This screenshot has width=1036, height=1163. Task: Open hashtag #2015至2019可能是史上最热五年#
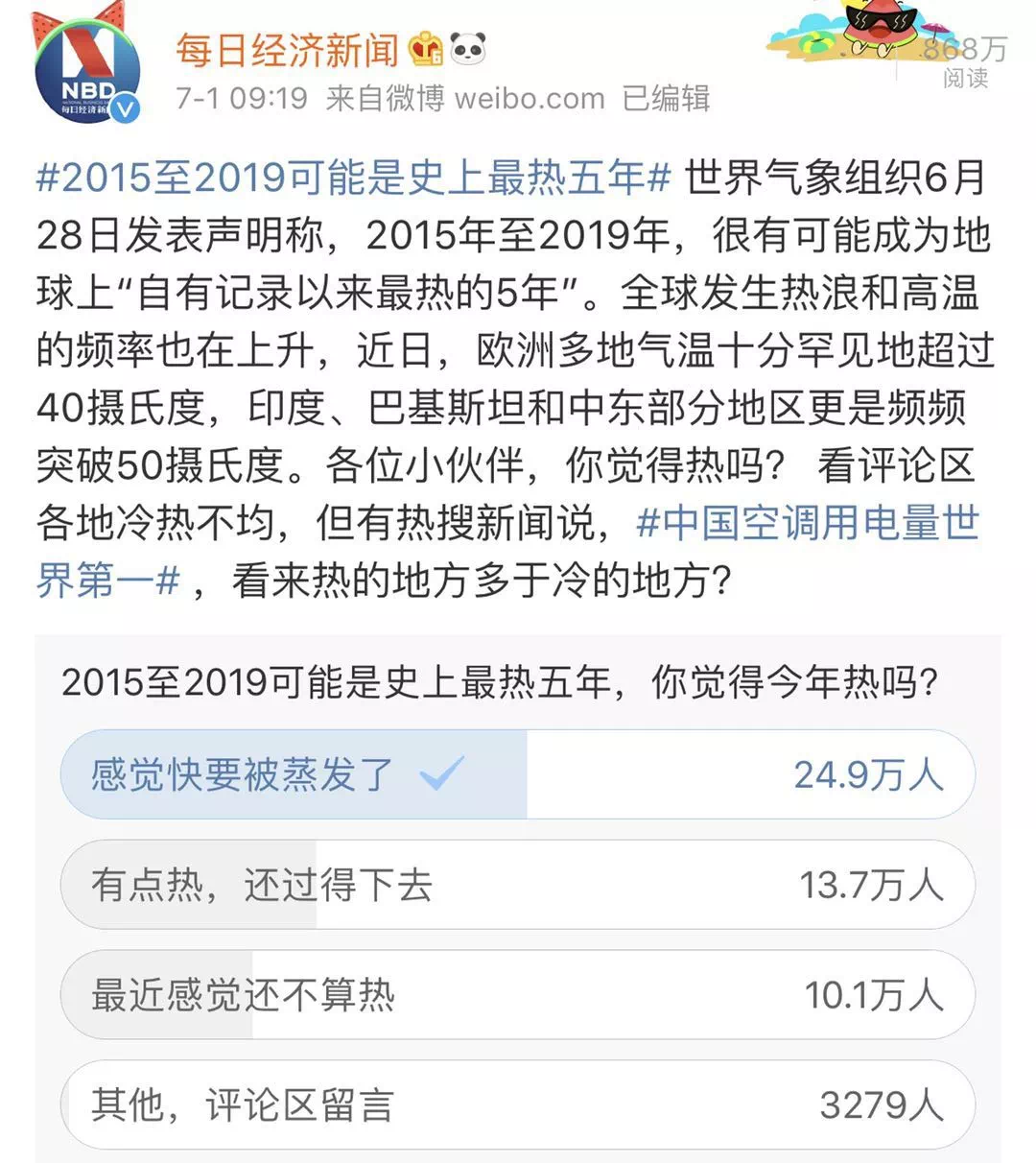tap(353, 178)
